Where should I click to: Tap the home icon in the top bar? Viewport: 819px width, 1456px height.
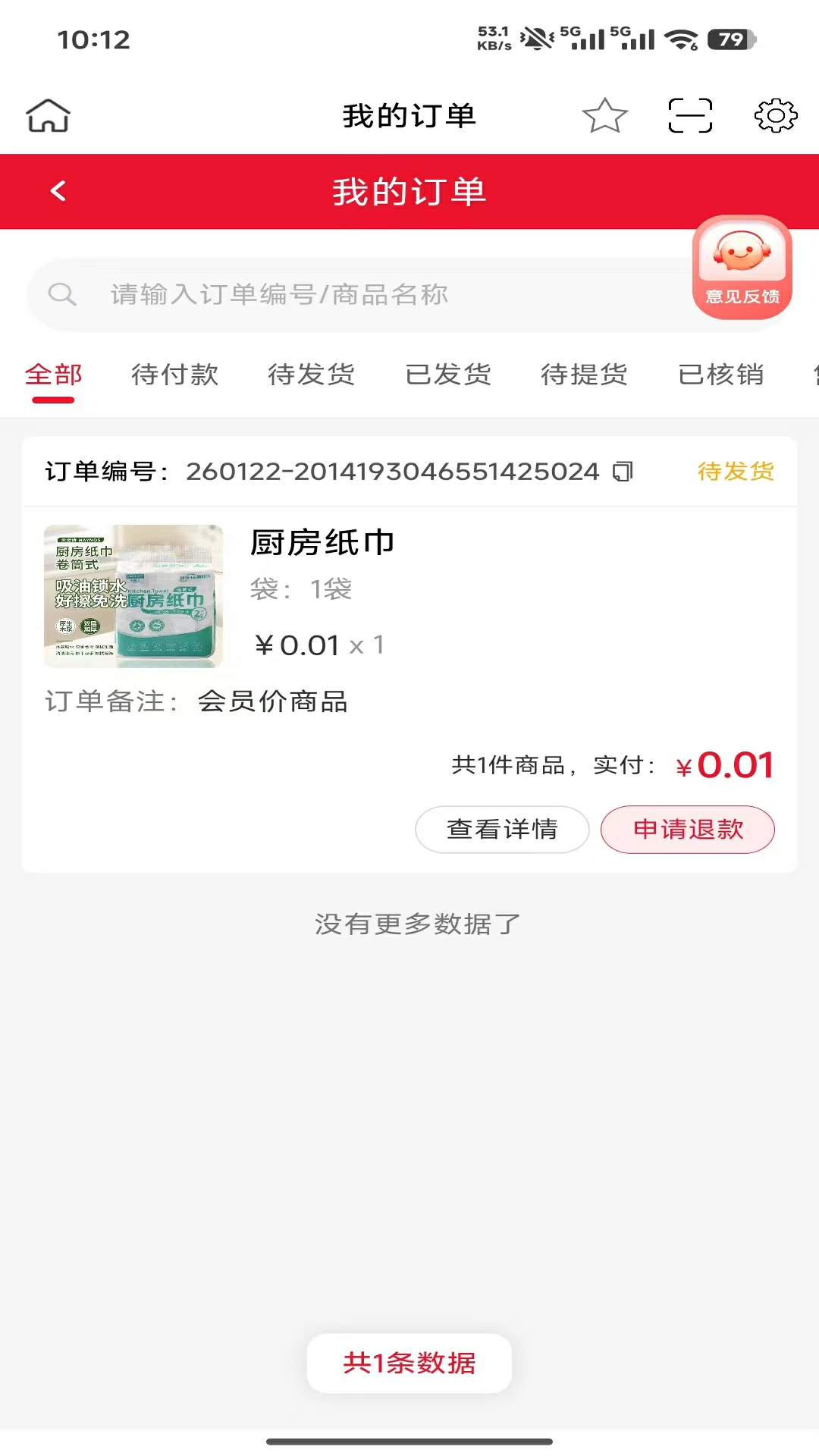pos(48,115)
